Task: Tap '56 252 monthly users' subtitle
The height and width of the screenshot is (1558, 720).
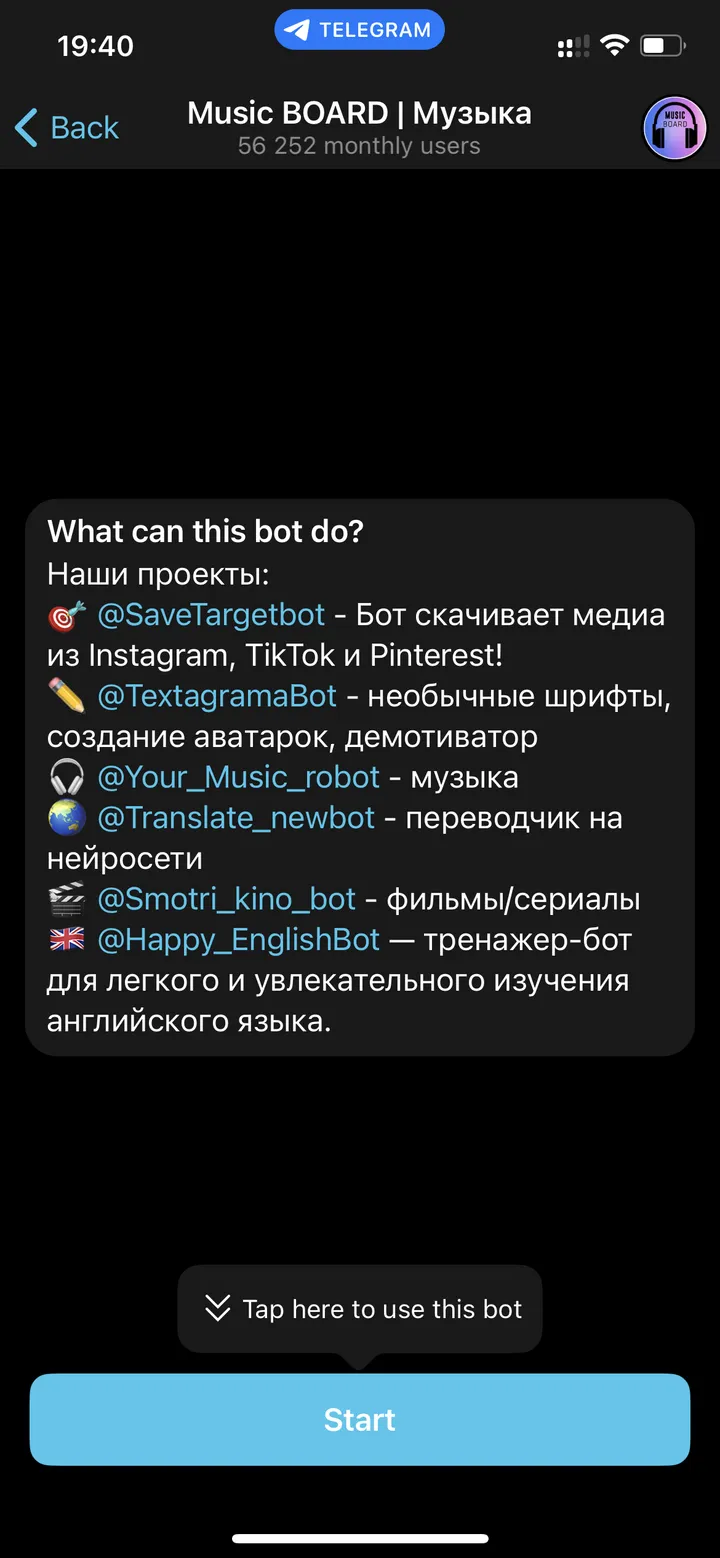Action: (359, 145)
